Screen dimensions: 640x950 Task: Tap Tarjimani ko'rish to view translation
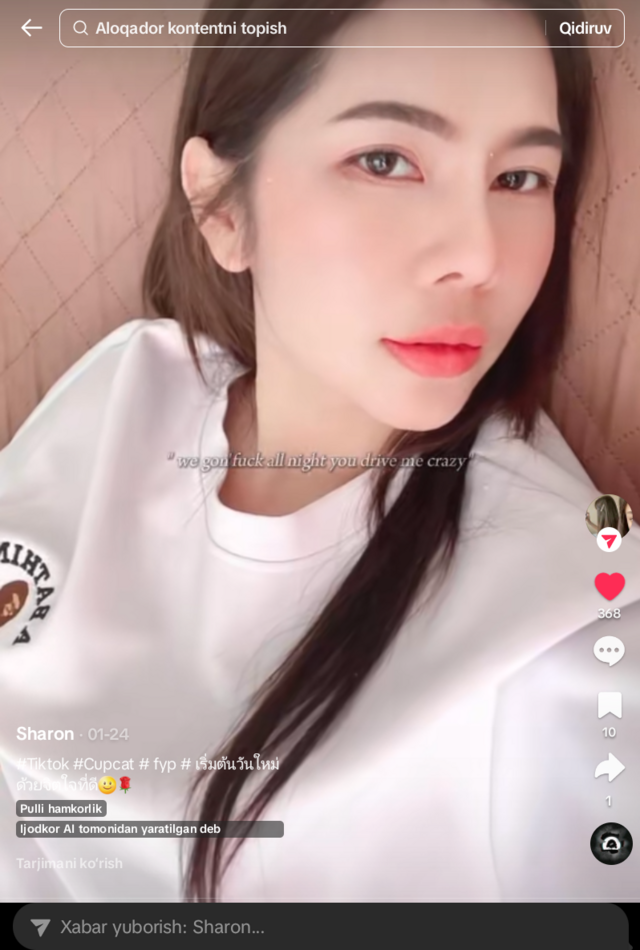point(69,863)
